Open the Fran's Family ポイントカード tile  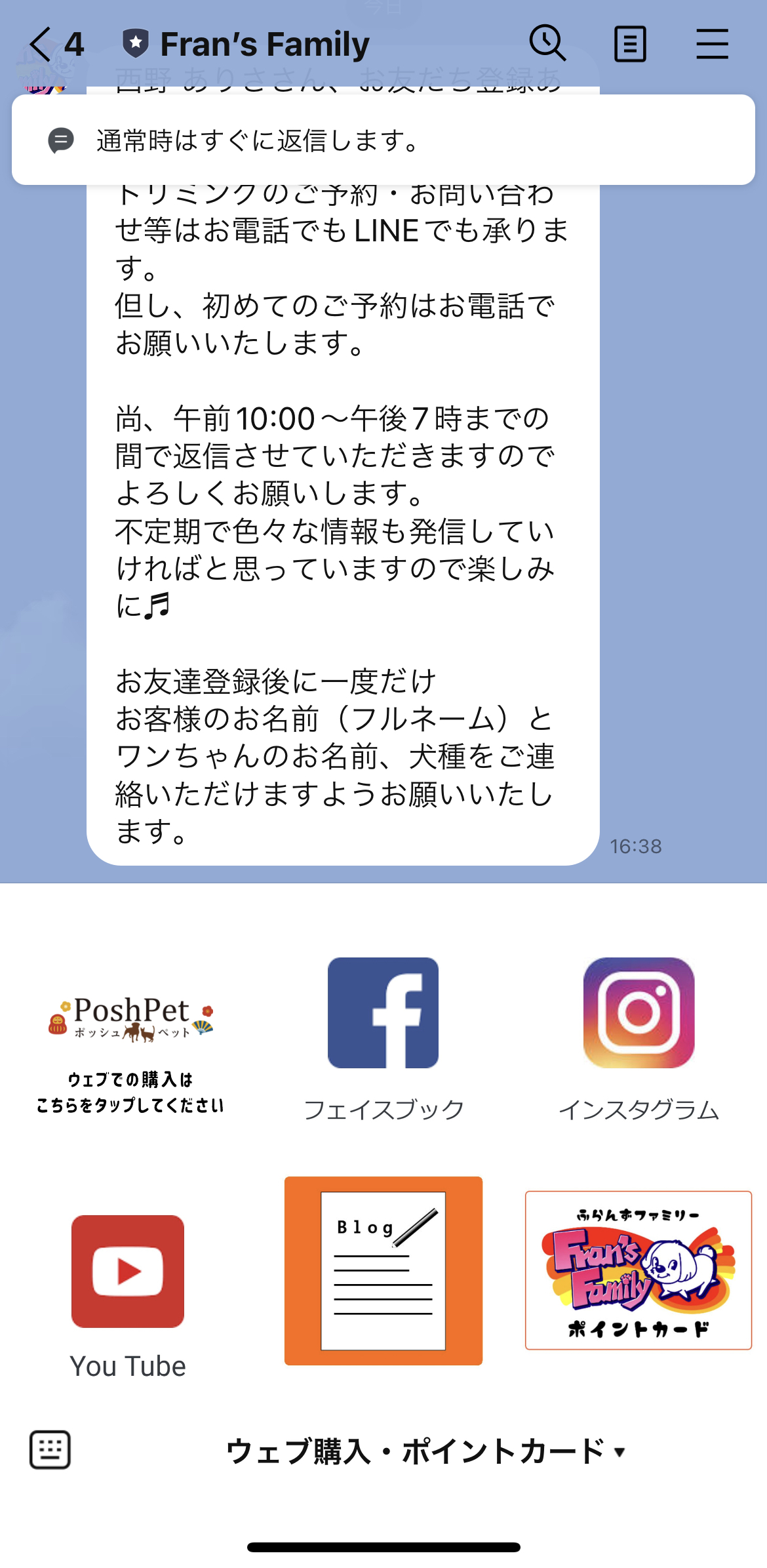pos(639,1270)
